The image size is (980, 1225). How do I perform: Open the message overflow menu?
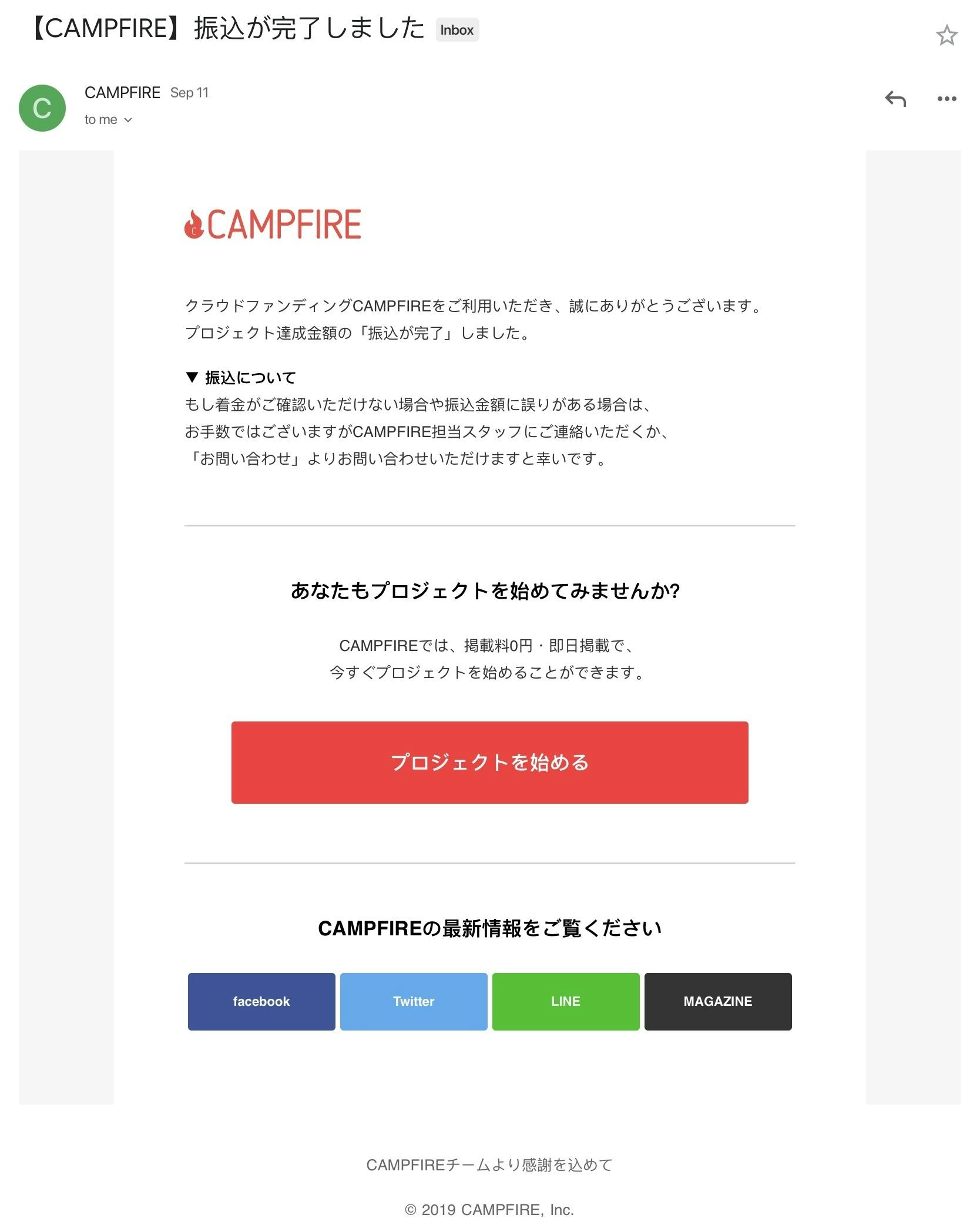click(947, 99)
